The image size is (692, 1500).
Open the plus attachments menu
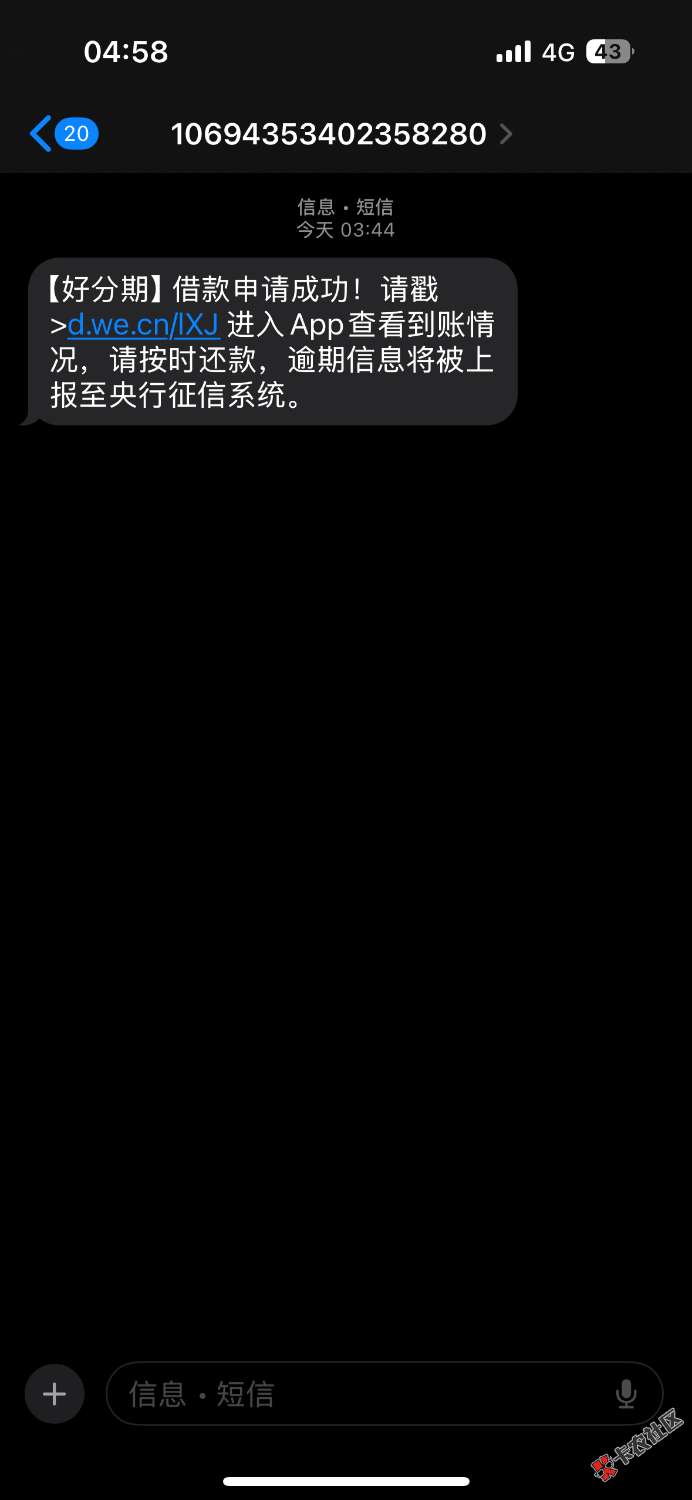(54, 1393)
